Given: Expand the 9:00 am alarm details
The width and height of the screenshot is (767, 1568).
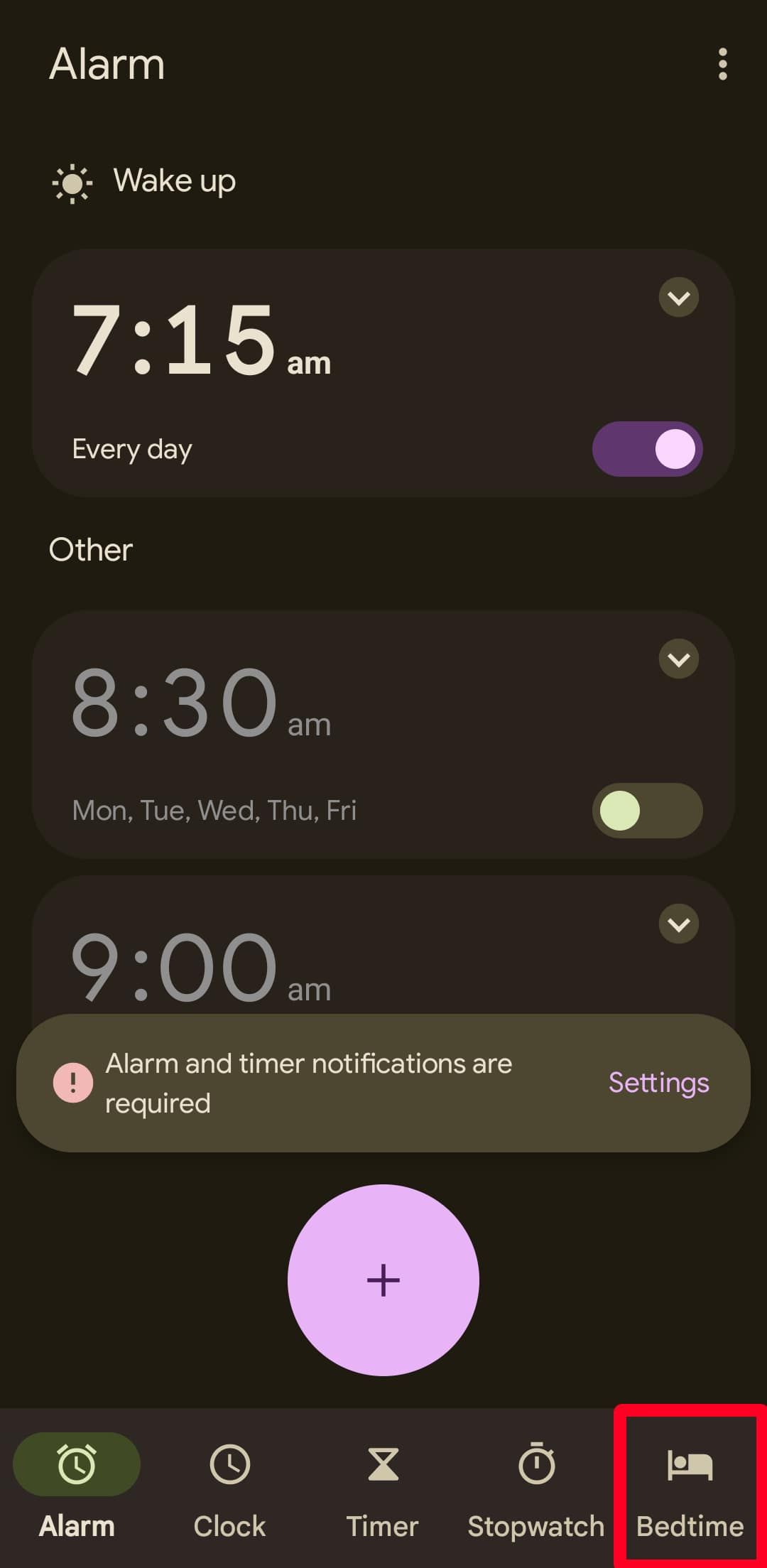Looking at the screenshot, I should pyautogui.click(x=678, y=924).
